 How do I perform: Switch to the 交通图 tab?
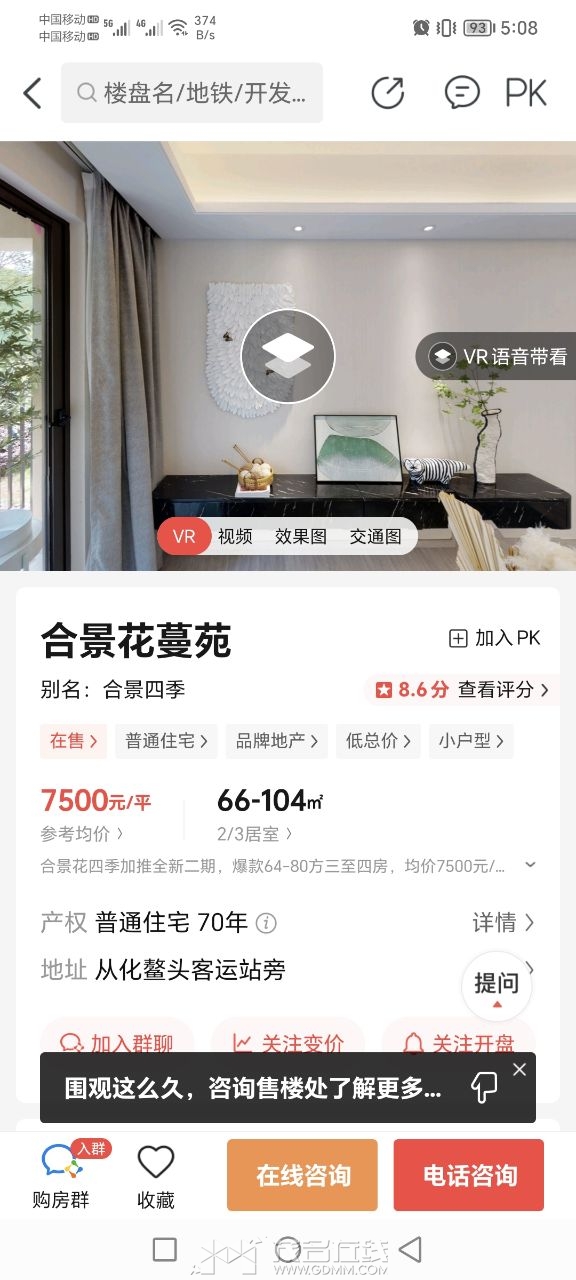(375, 536)
